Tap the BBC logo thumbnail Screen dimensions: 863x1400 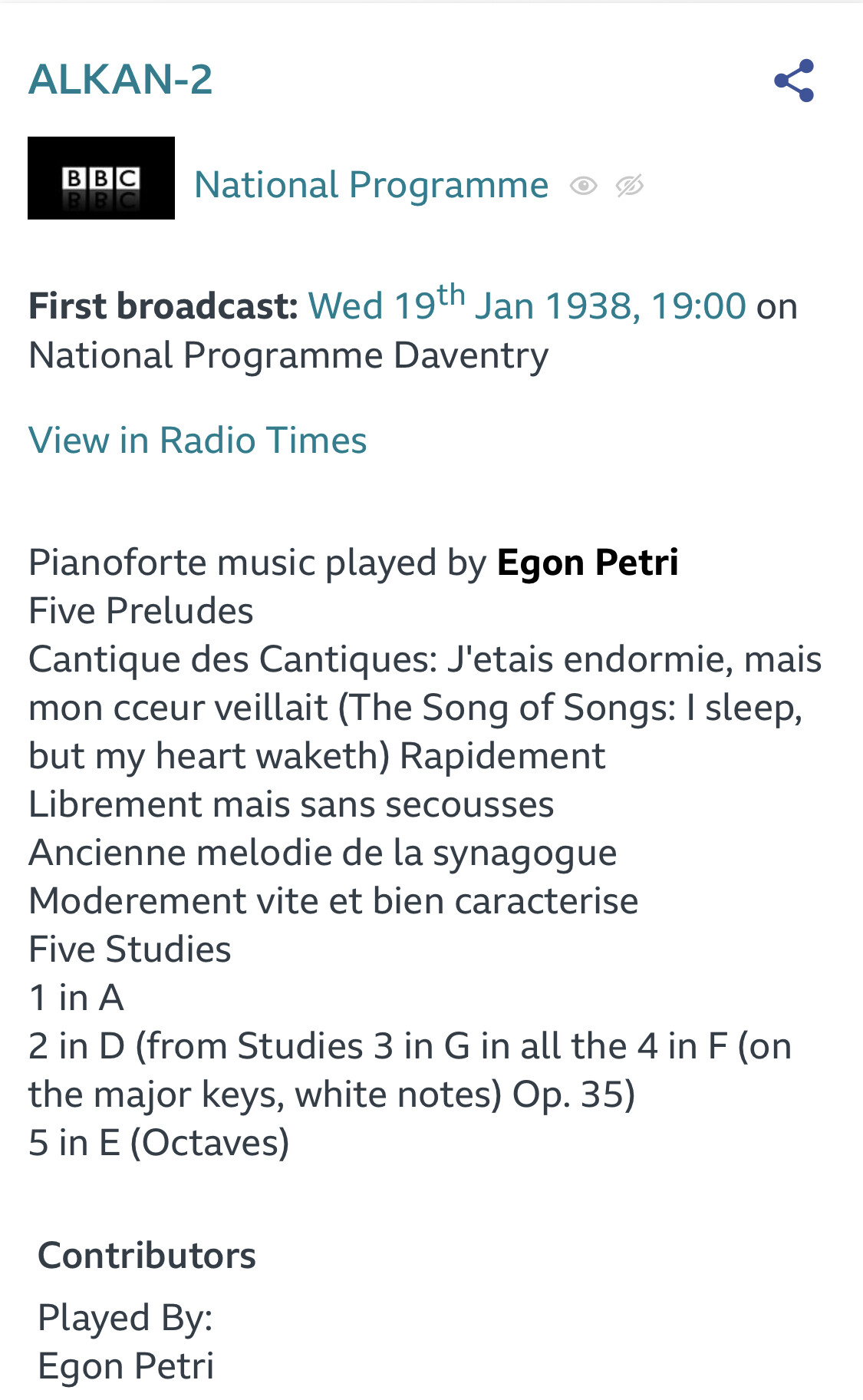101,178
